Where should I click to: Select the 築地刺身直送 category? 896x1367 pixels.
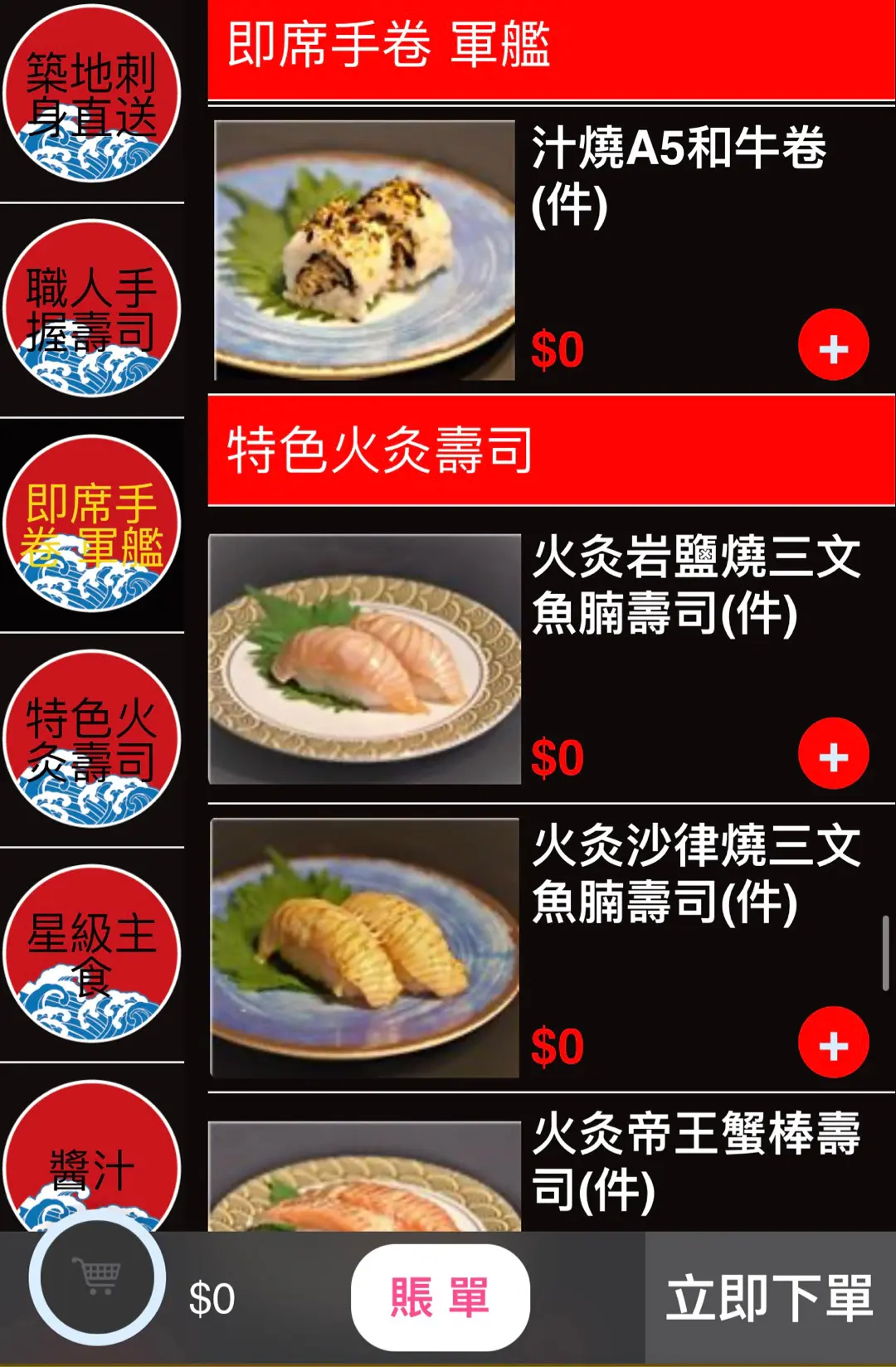point(91,95)
